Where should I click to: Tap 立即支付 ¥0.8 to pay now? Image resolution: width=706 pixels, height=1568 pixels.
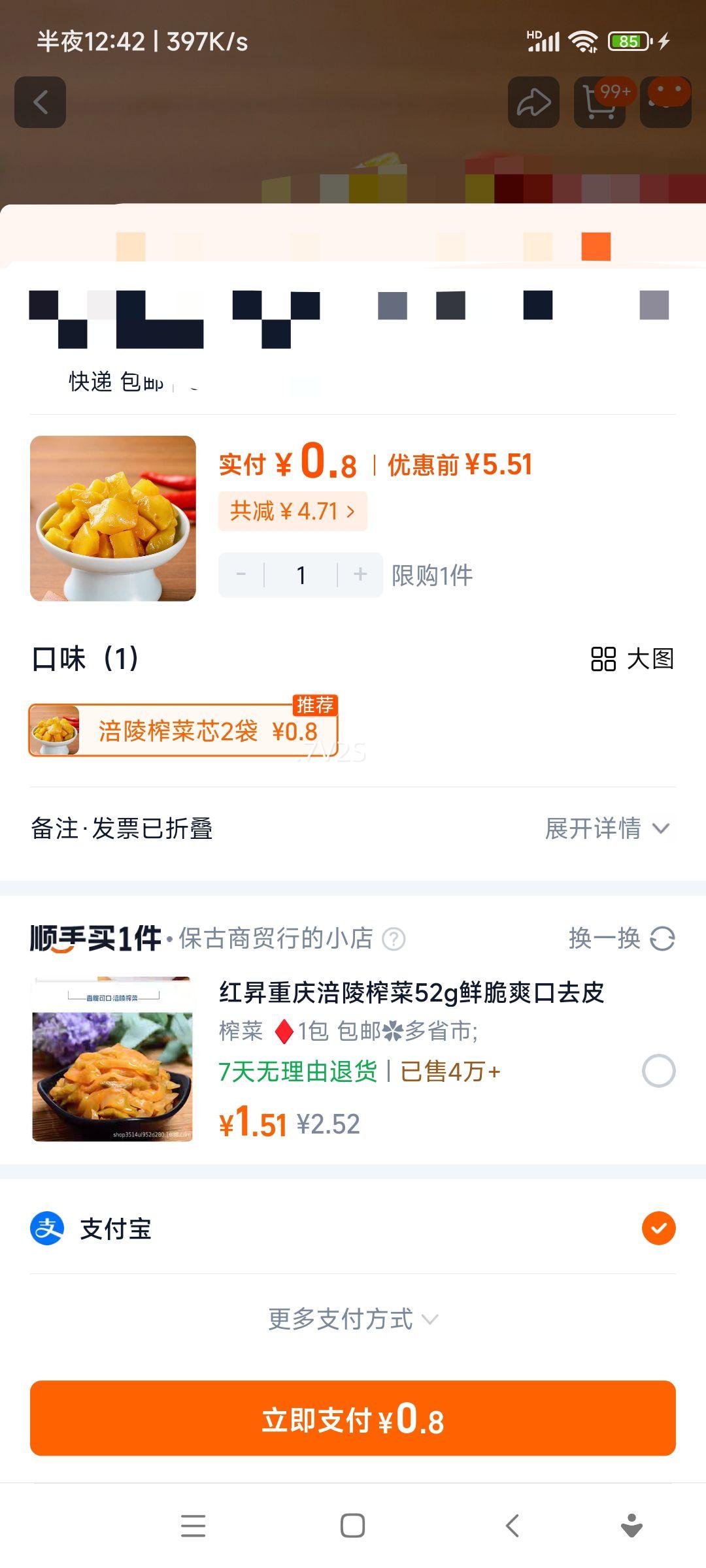click(353, 1419)
